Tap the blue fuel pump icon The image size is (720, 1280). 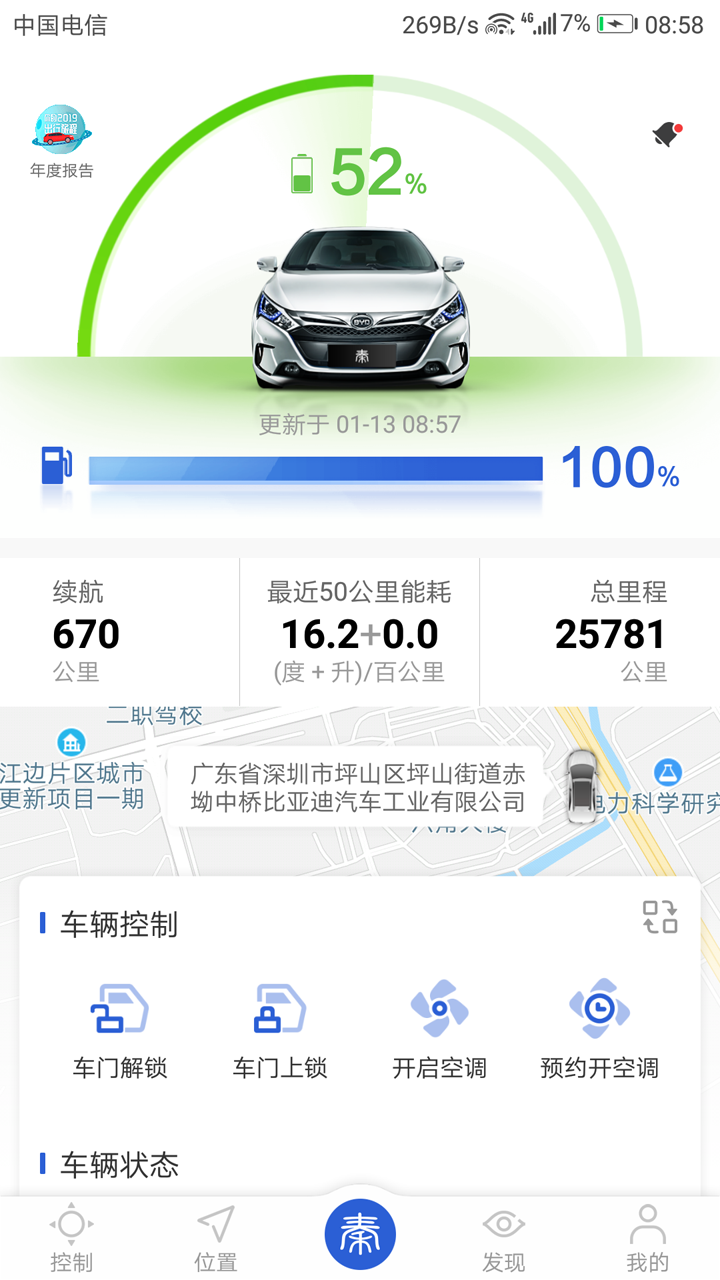(x=55, y=467)
